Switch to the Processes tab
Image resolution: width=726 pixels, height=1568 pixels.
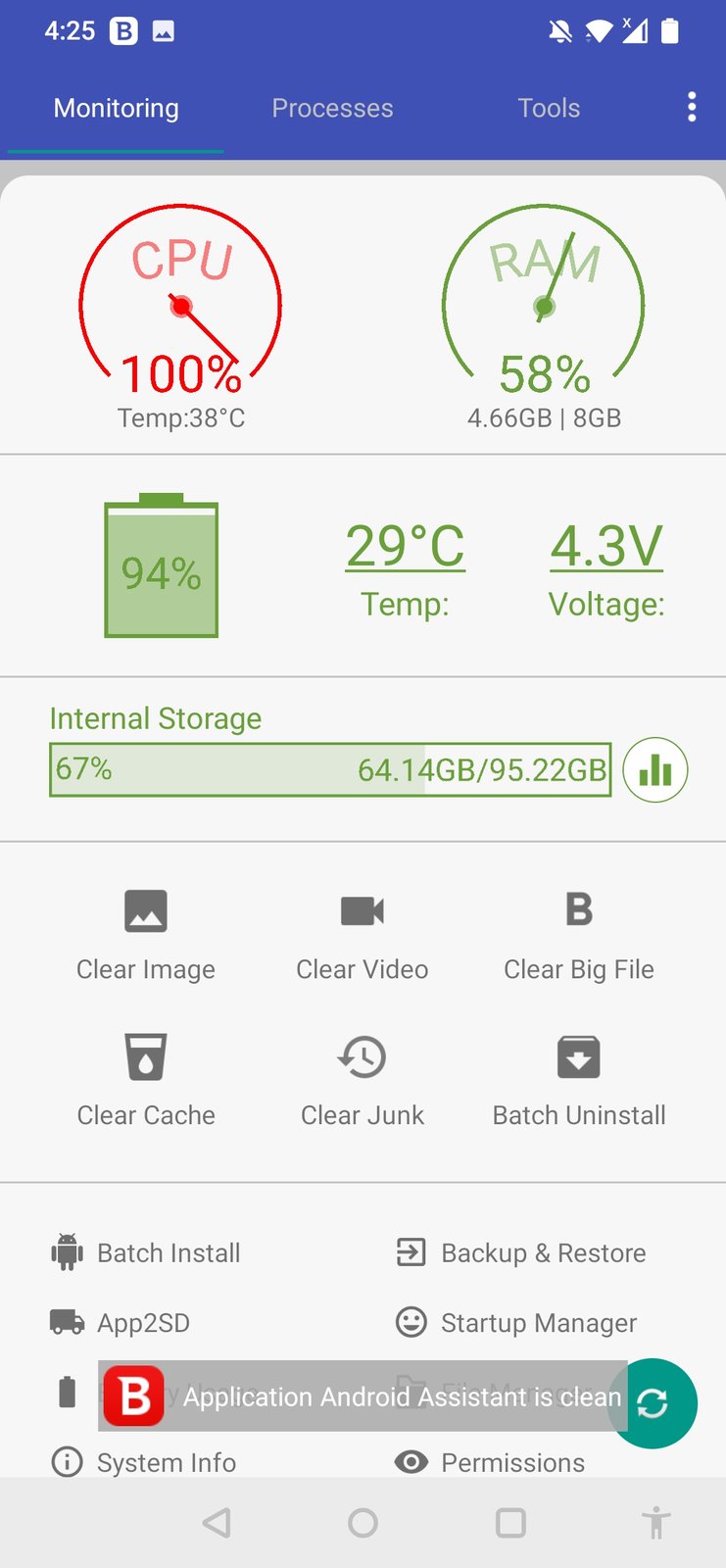coord(332,108)
